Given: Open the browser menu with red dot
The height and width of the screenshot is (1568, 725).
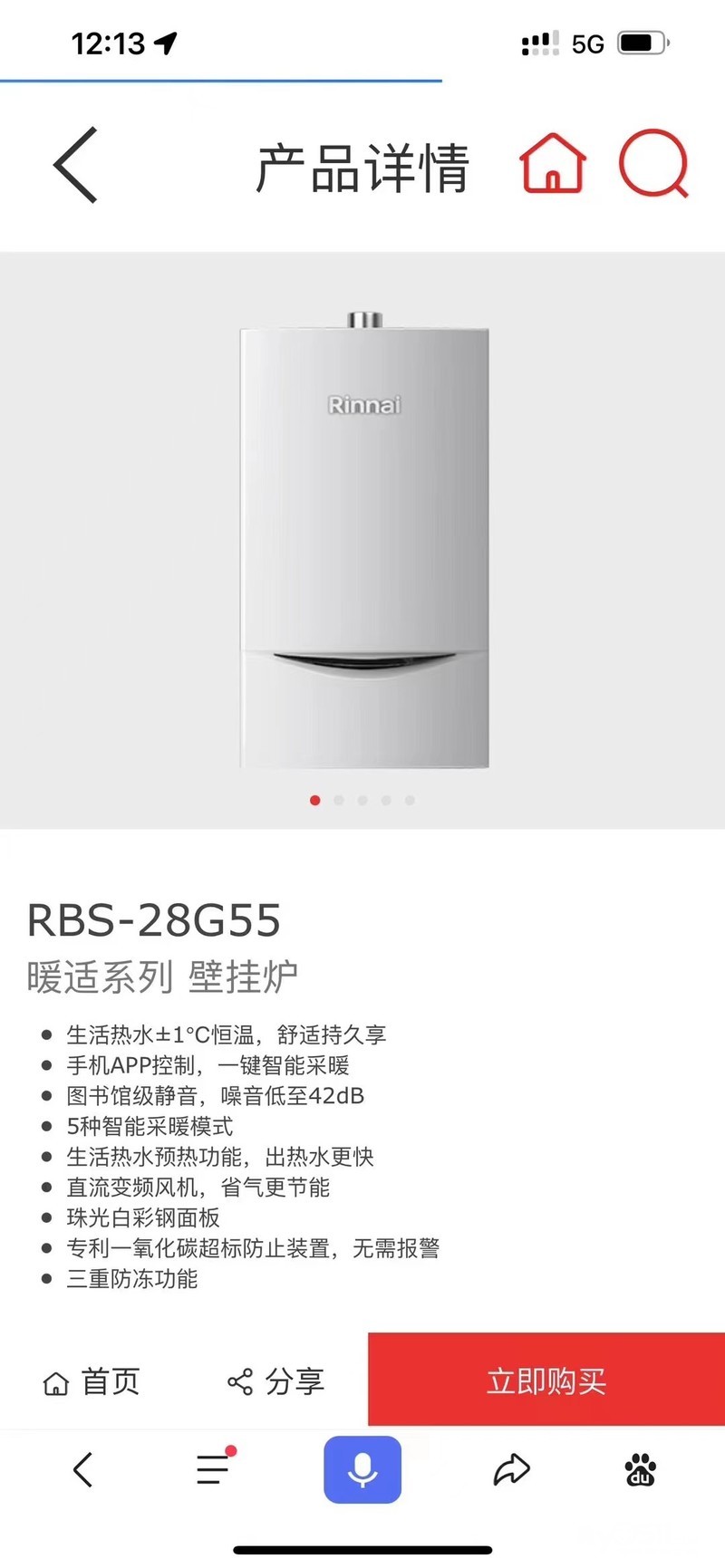Looking at the screenshot, I should click(x=215, y=1467).
